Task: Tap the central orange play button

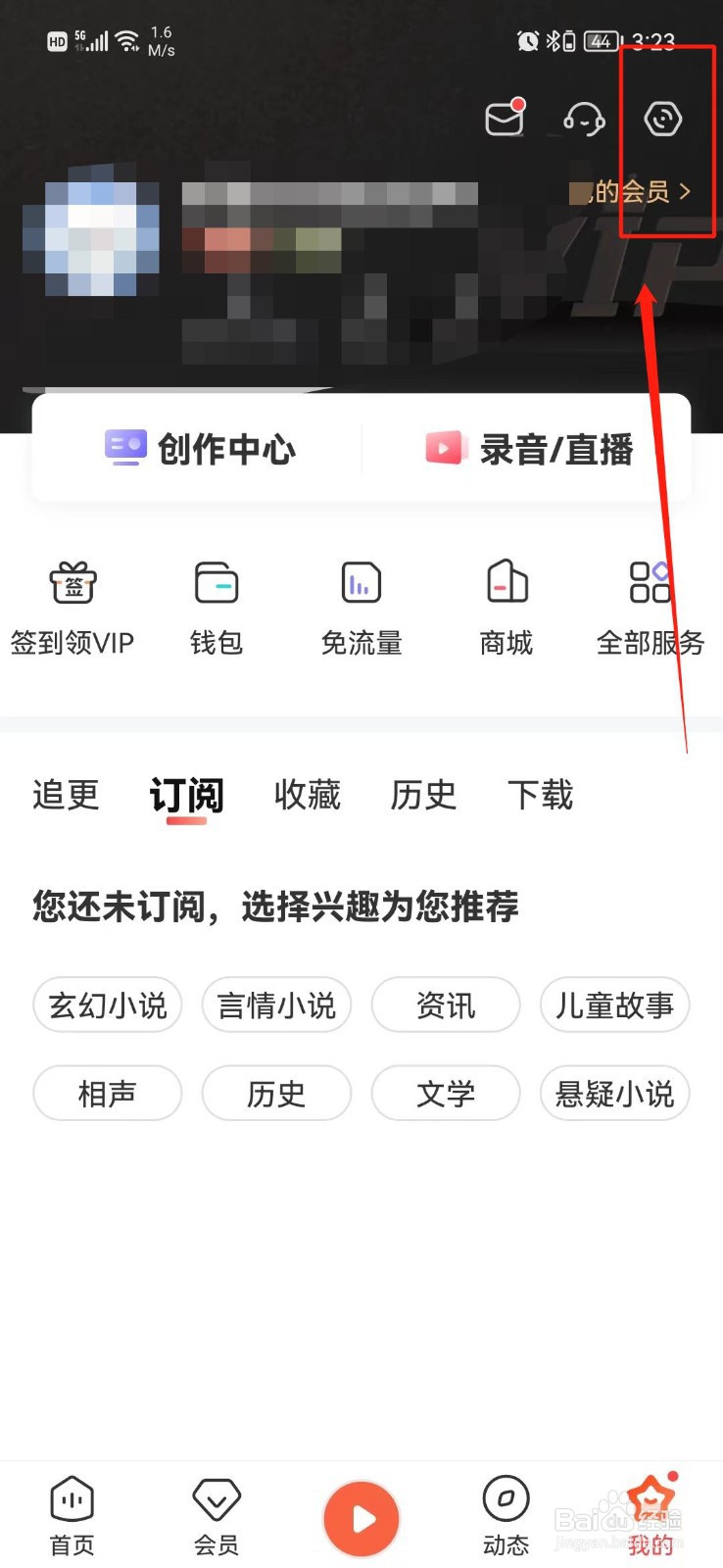Action: (x=361, y=1517)
